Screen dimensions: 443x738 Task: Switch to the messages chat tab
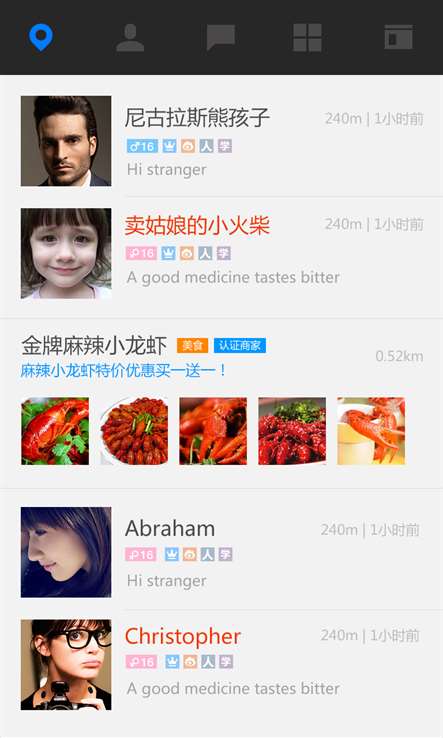pyautogui.click(x=220, y=38)
